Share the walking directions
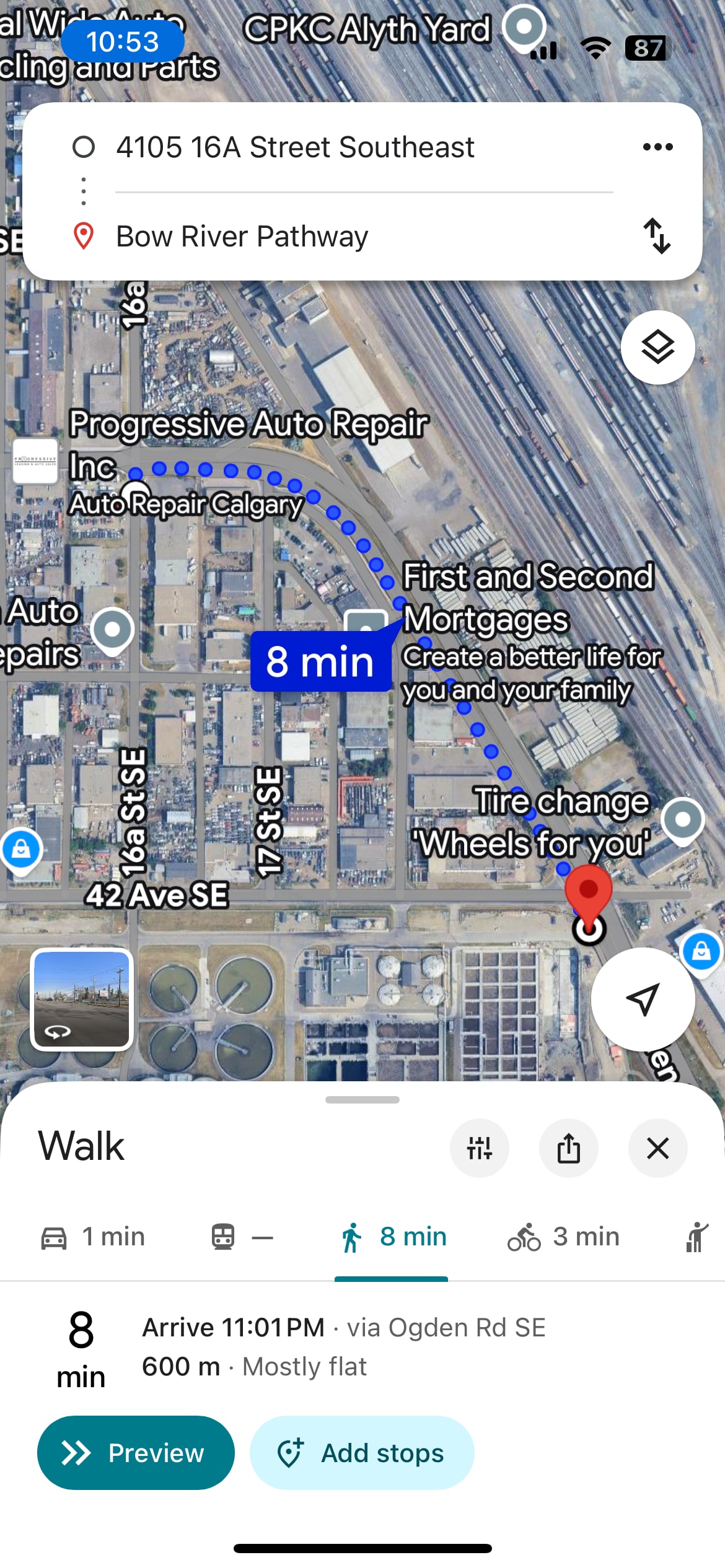725x1568 pixels. click(x=568, y=1148)
